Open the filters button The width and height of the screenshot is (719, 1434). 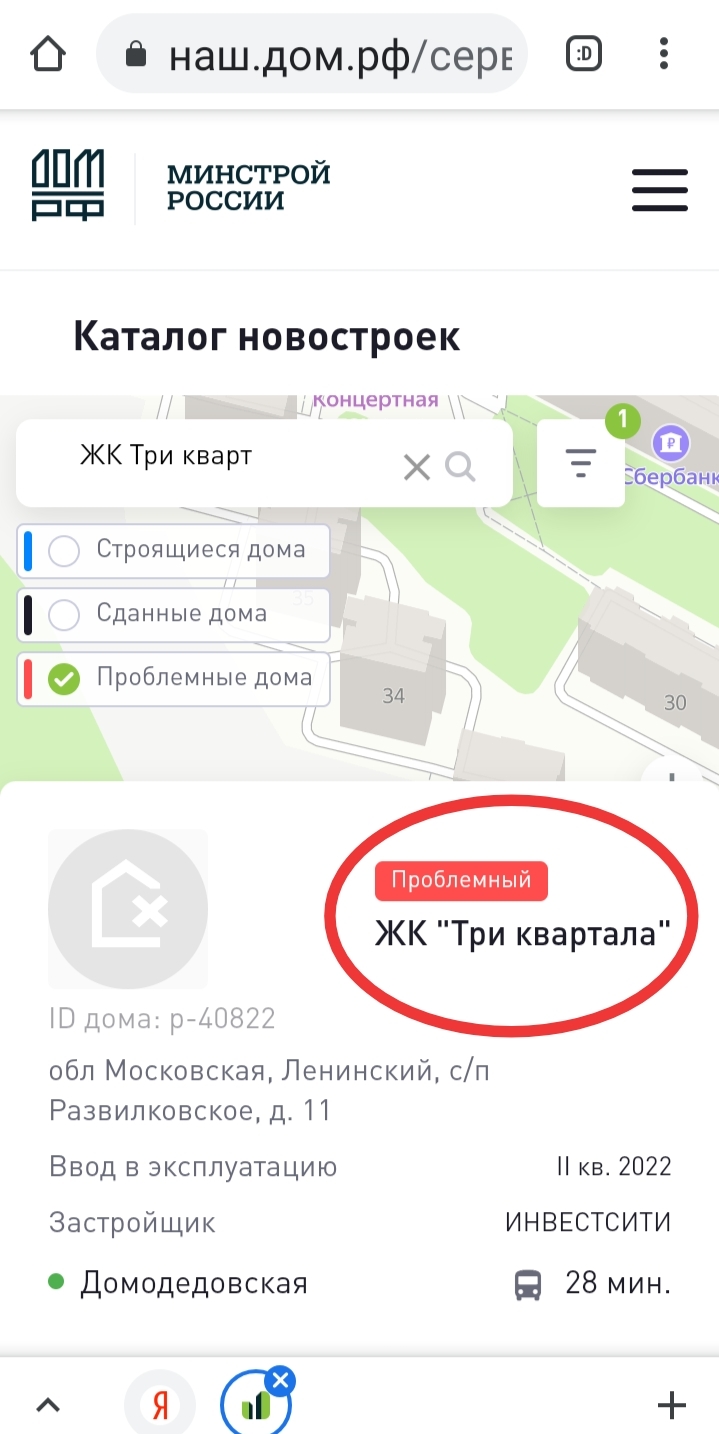point(580,462)
